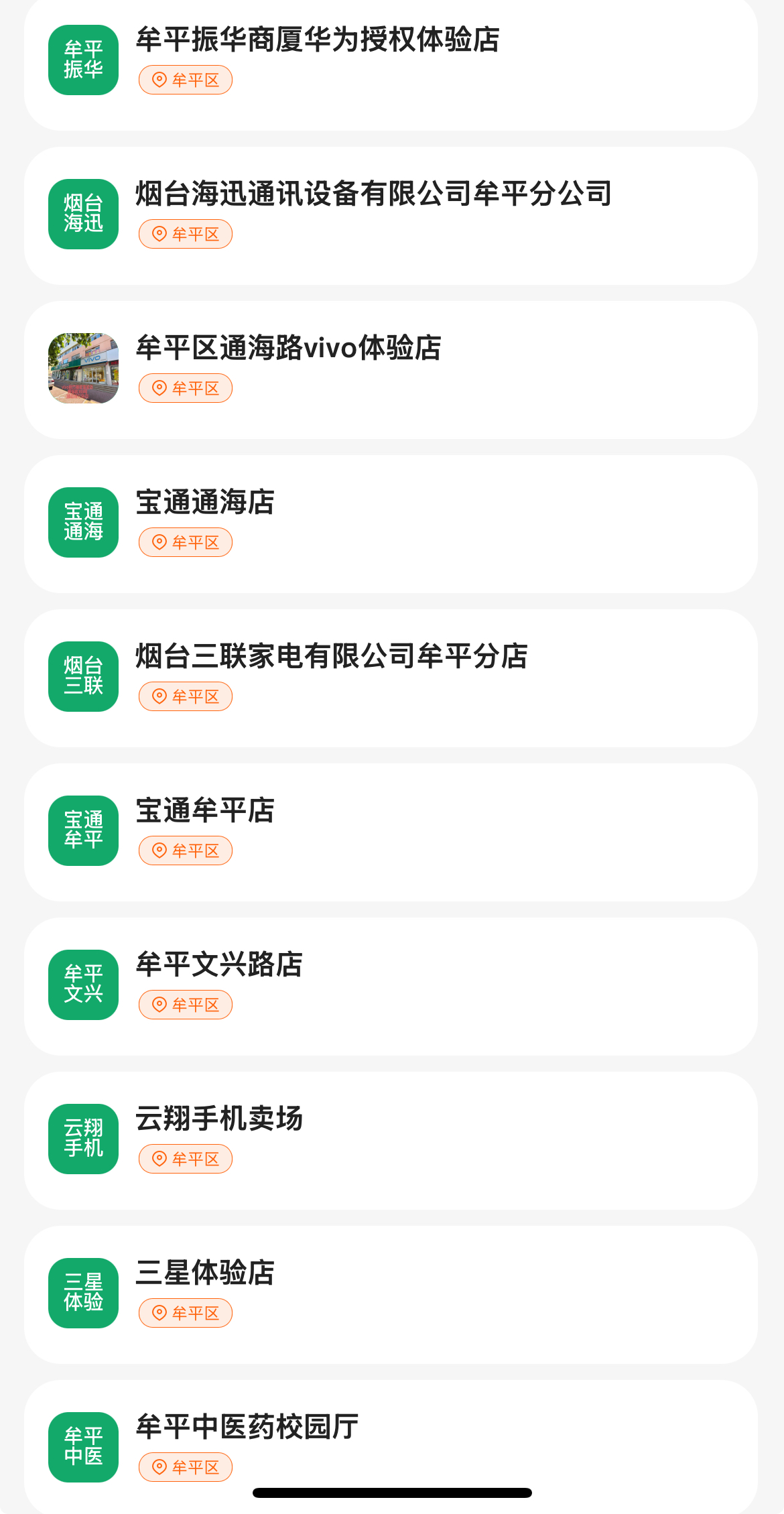784x1514 pixels.
Task: Select 牟平中医药校园厅
Action: (x=247, y=1428)
